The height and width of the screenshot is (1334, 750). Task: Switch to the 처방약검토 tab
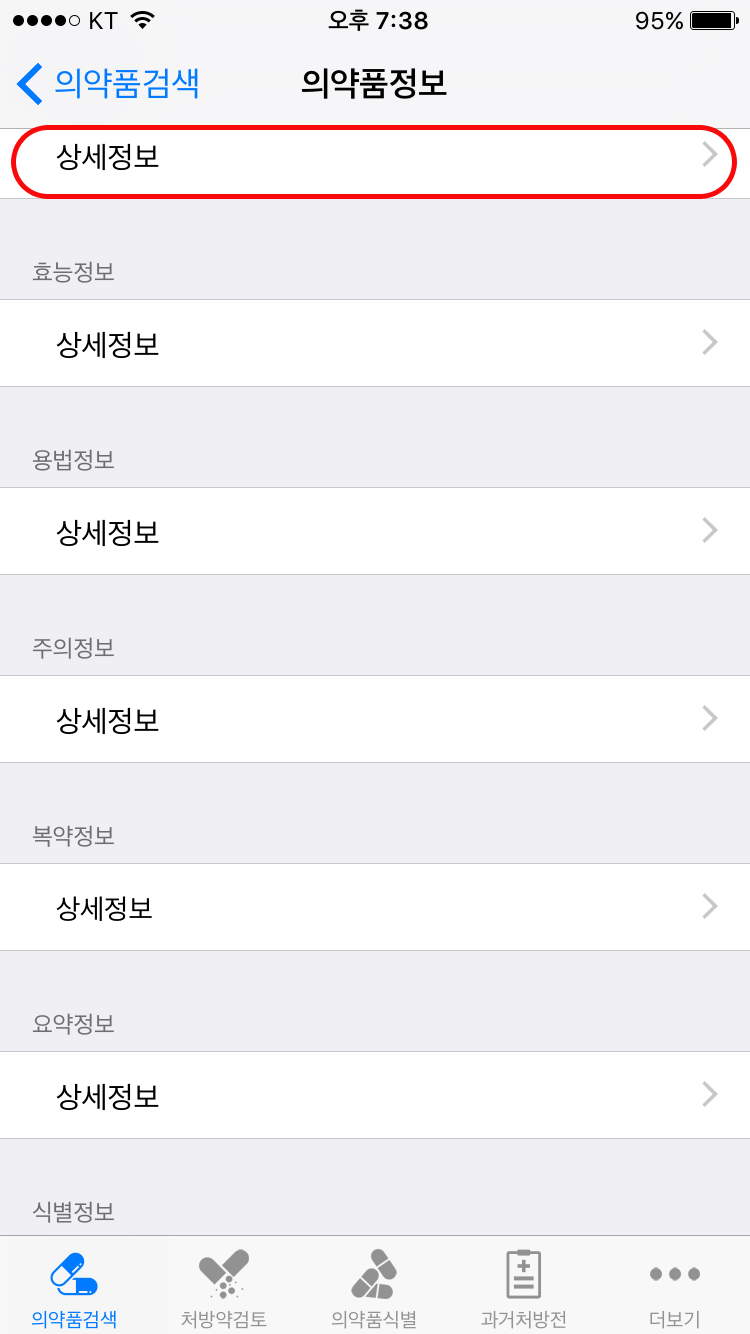pos(224,1288)
